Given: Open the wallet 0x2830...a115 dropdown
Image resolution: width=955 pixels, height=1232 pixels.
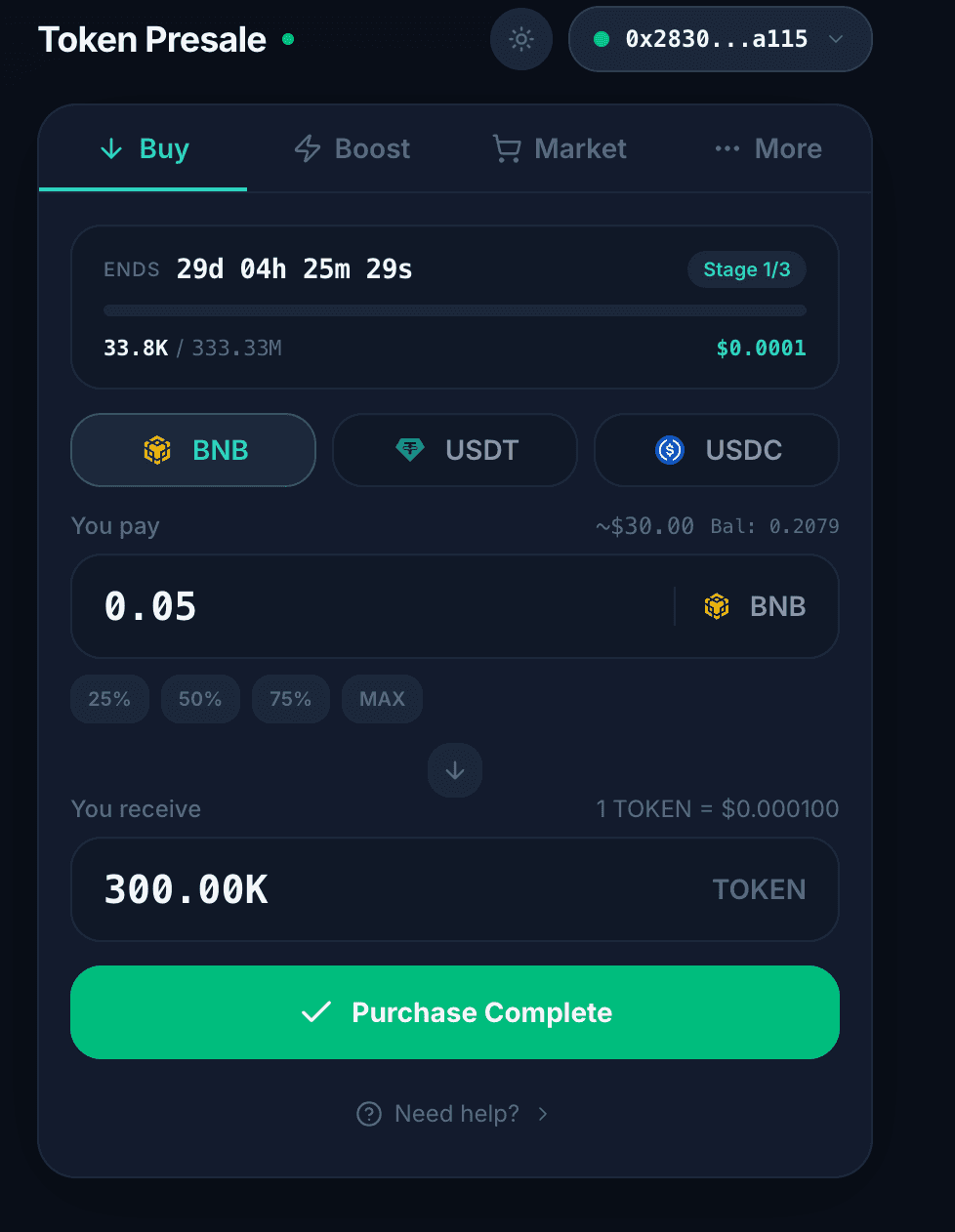Looking at the screenshot, I should [720, 39].
